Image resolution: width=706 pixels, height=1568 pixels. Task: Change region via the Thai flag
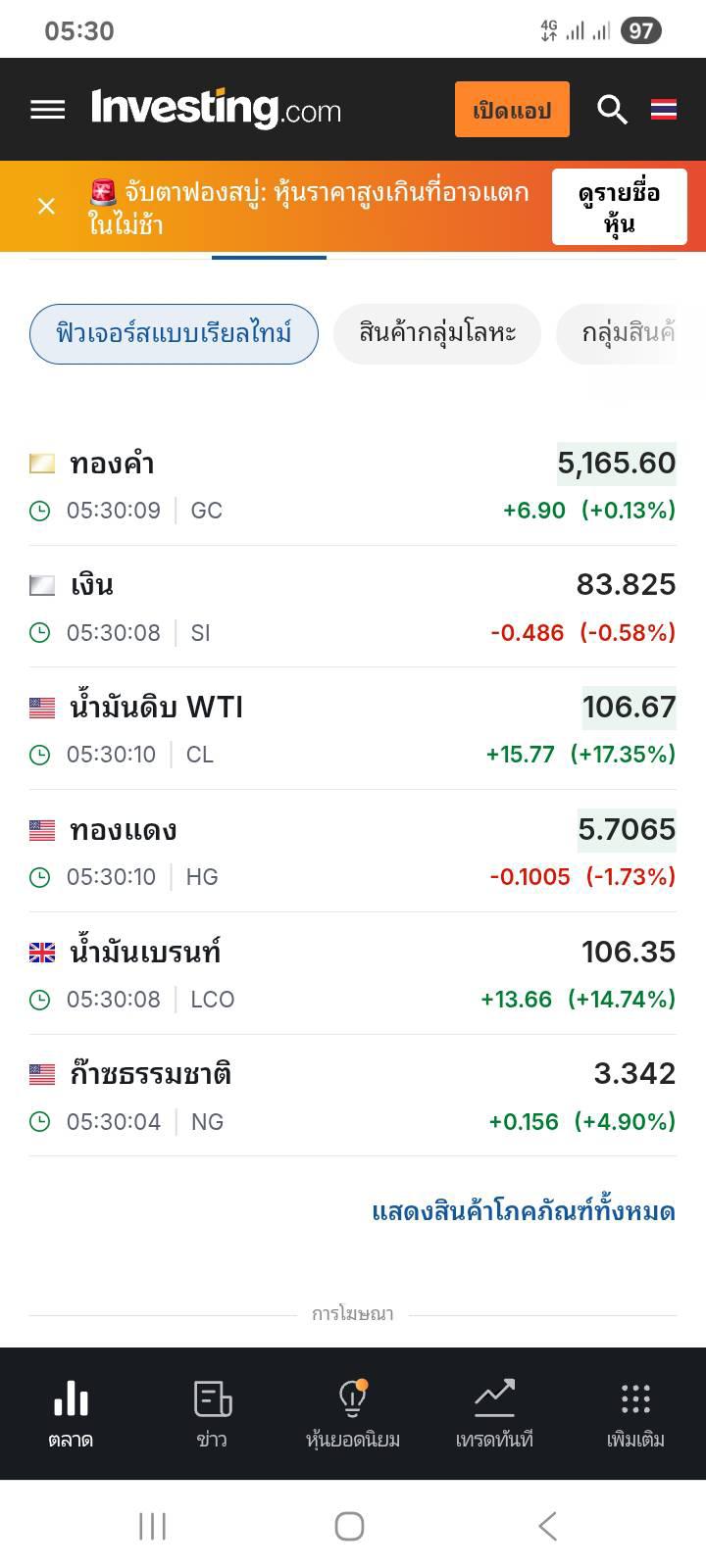click(664, 110)
